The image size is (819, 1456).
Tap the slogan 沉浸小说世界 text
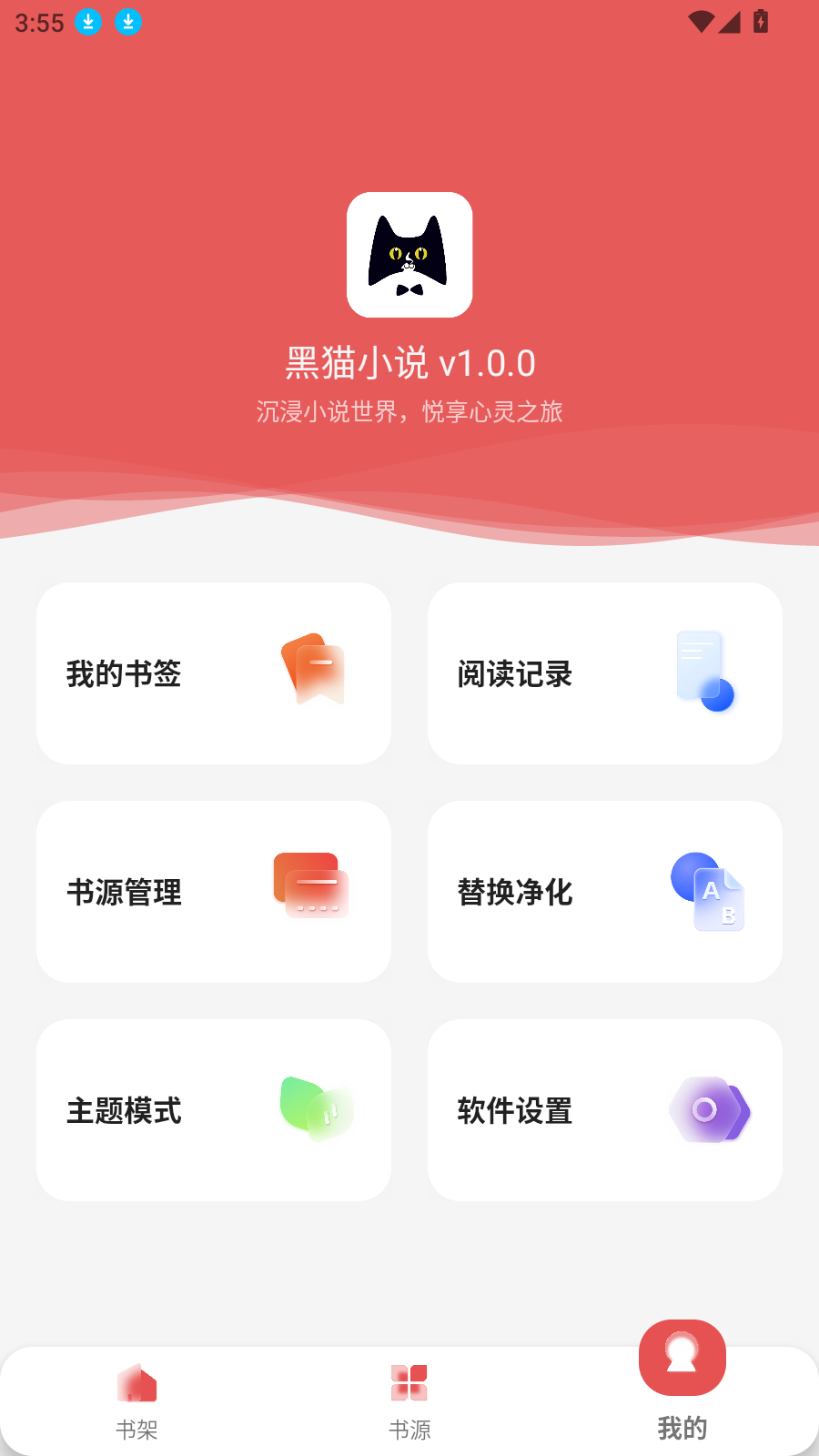tap(409, 411)
